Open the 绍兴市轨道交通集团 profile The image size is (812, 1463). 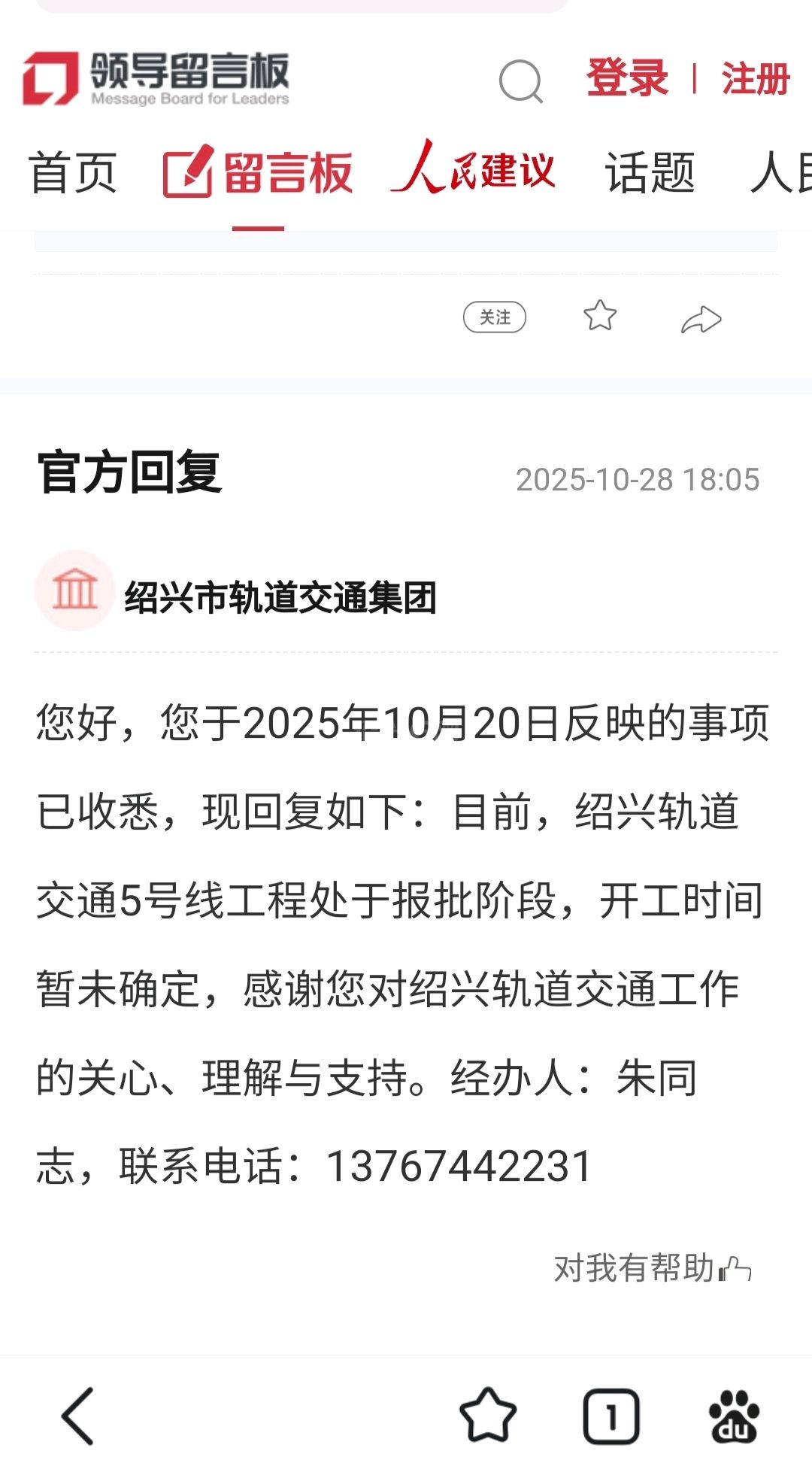280,597
